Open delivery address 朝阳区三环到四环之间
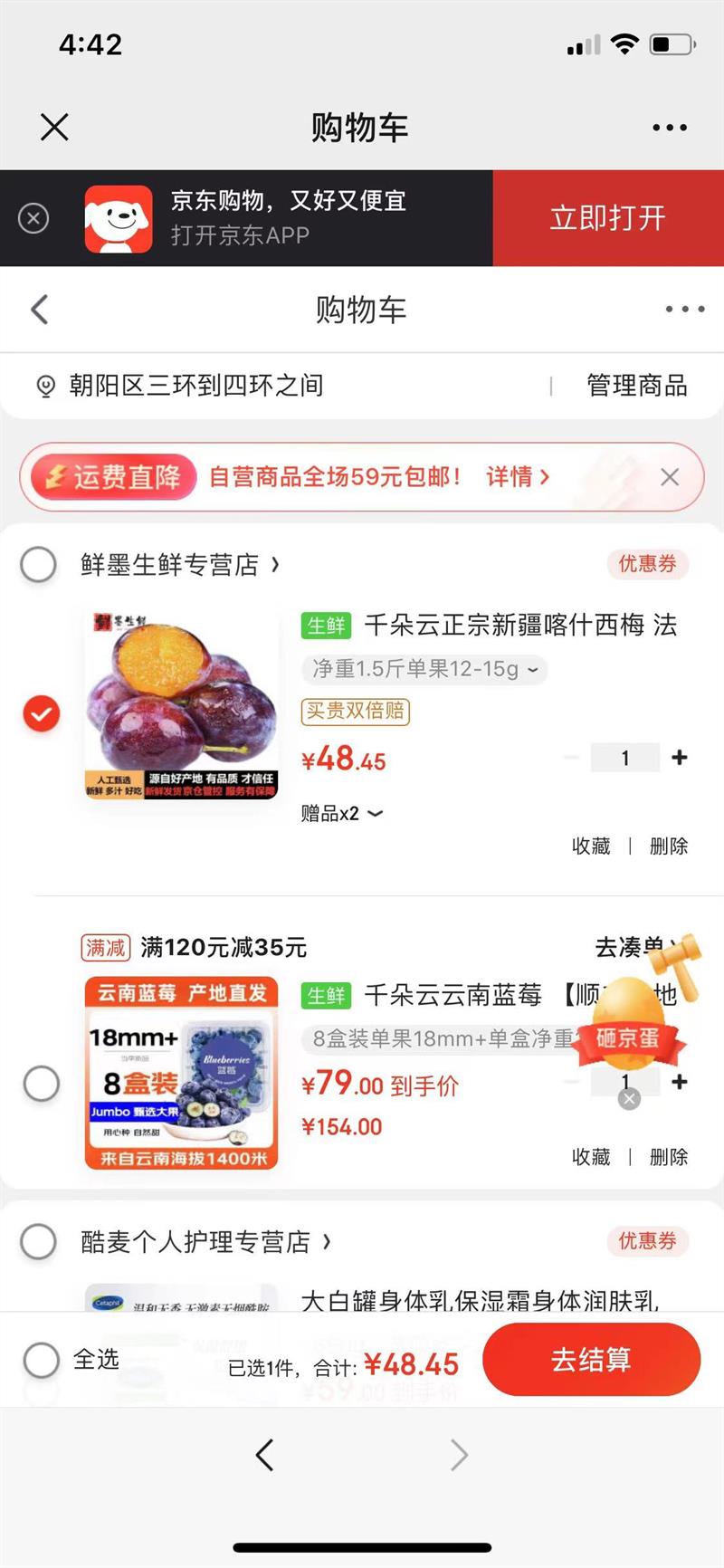The width and height of the screenshot is (724, 1568). [x=195, y=386]
